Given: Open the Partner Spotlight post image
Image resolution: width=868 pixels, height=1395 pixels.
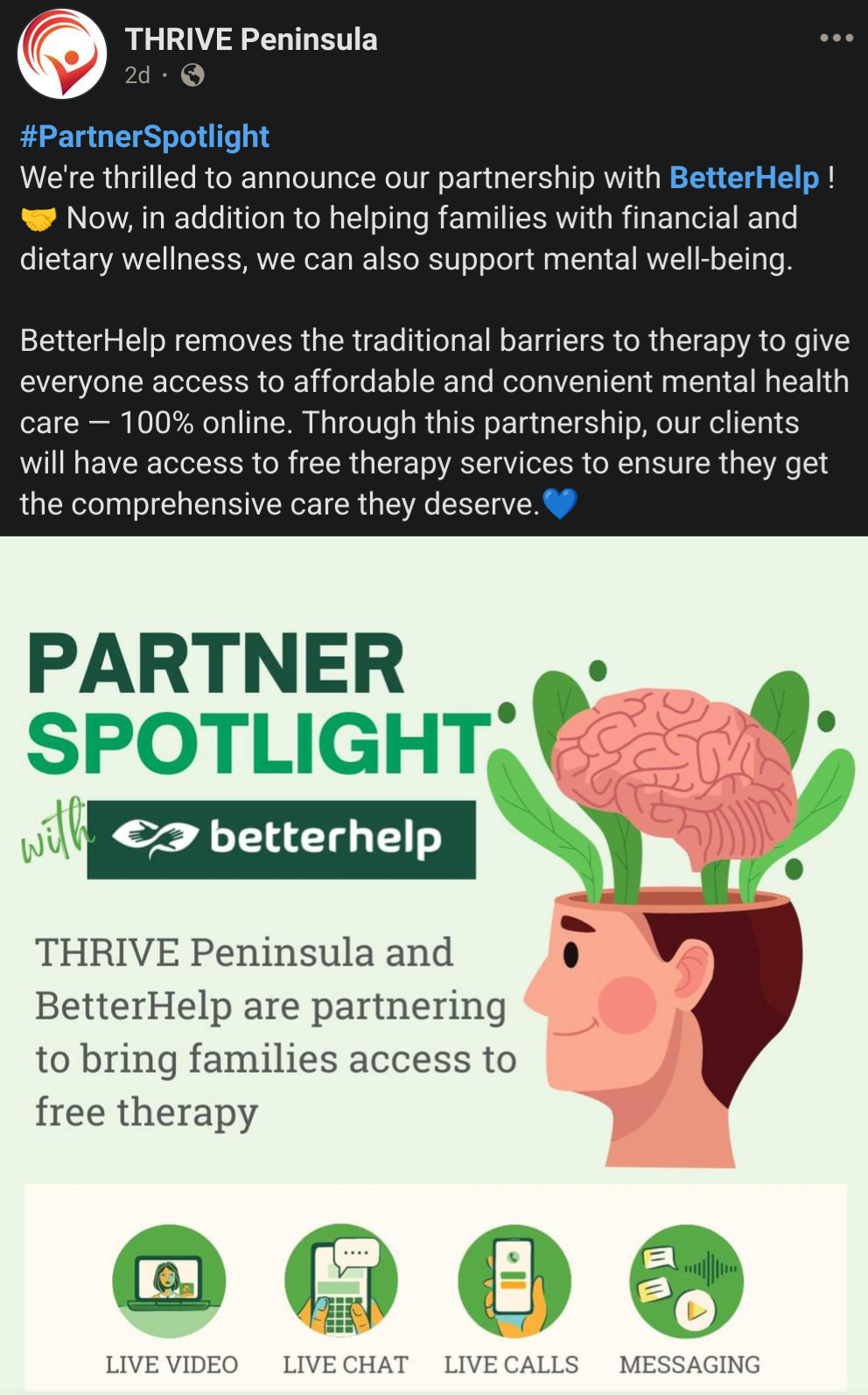Looking at the screenshot, I should click(x=434, y=965).
